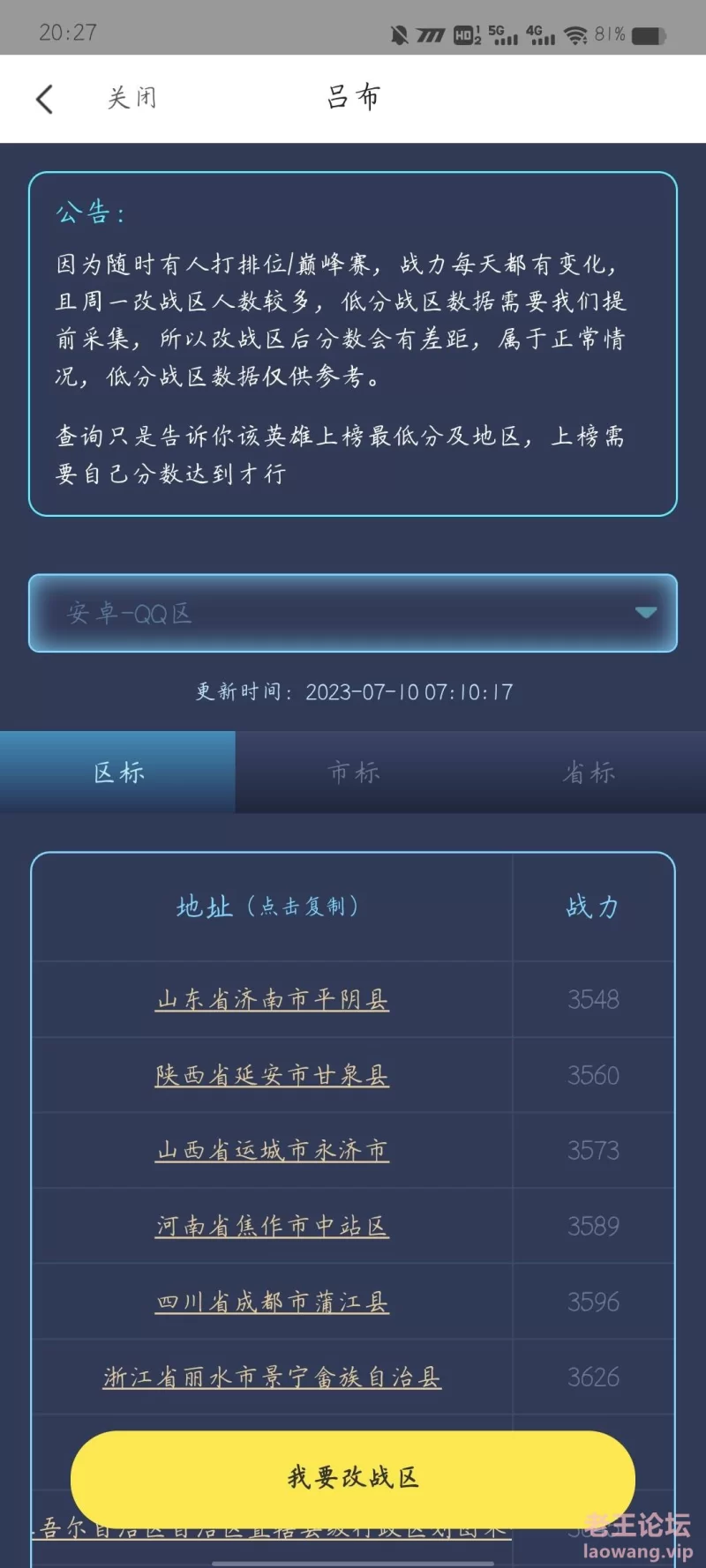
Task: Switch to the 市标 tab
Action: (x=353, y=773)
